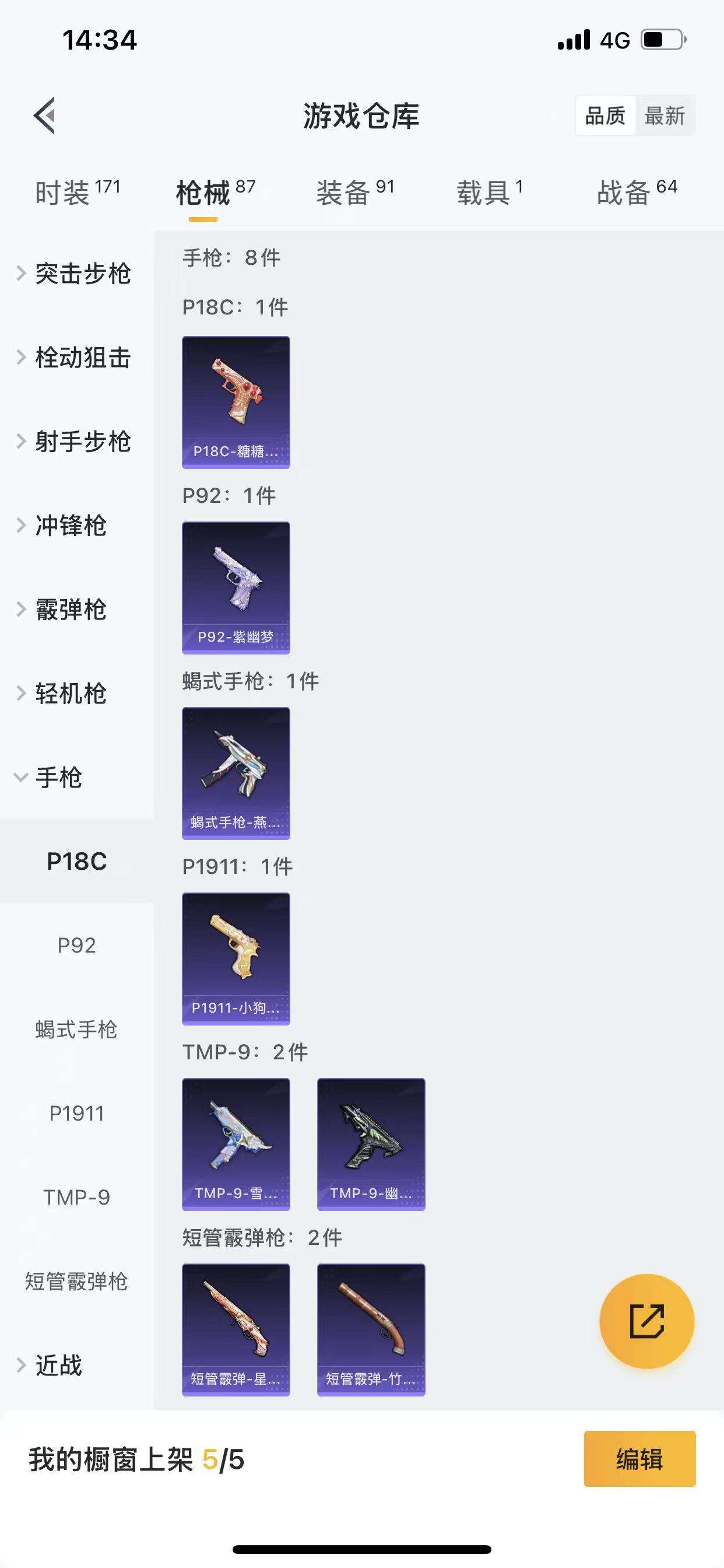This screenshot has width=724, height=1568.
Task: Tap 编辑 to edit showcase
Action: [639, 1459]
